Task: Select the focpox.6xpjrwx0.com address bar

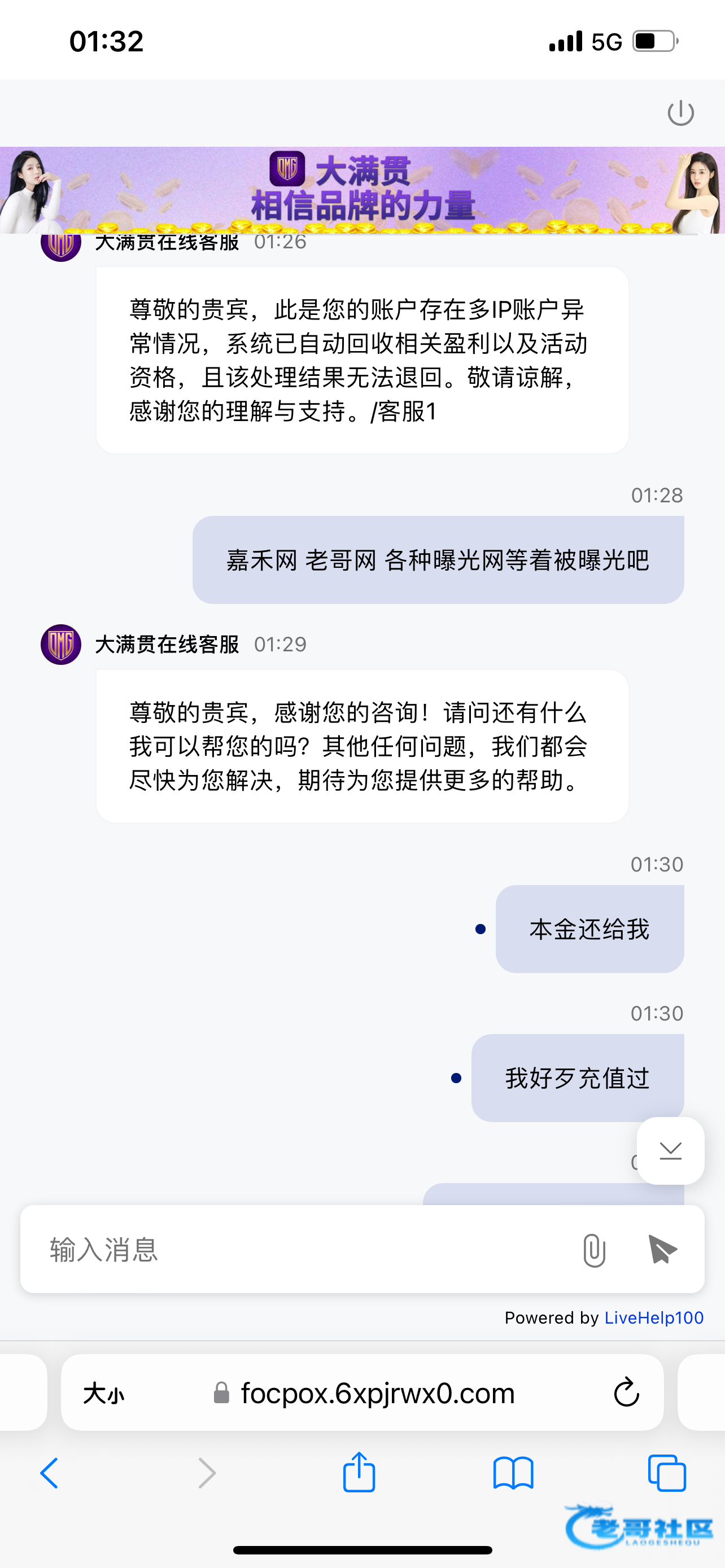Action: tap(377, 1392)
